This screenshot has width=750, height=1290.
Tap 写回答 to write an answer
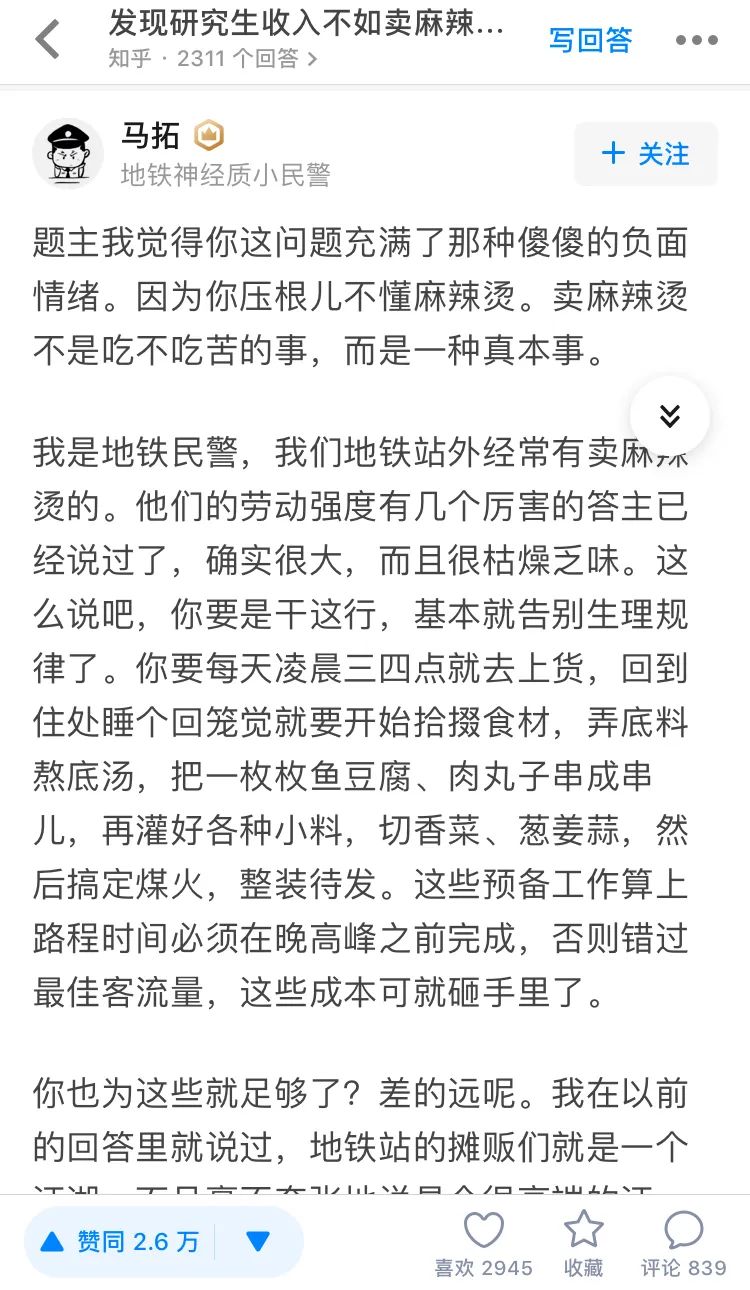590,40
